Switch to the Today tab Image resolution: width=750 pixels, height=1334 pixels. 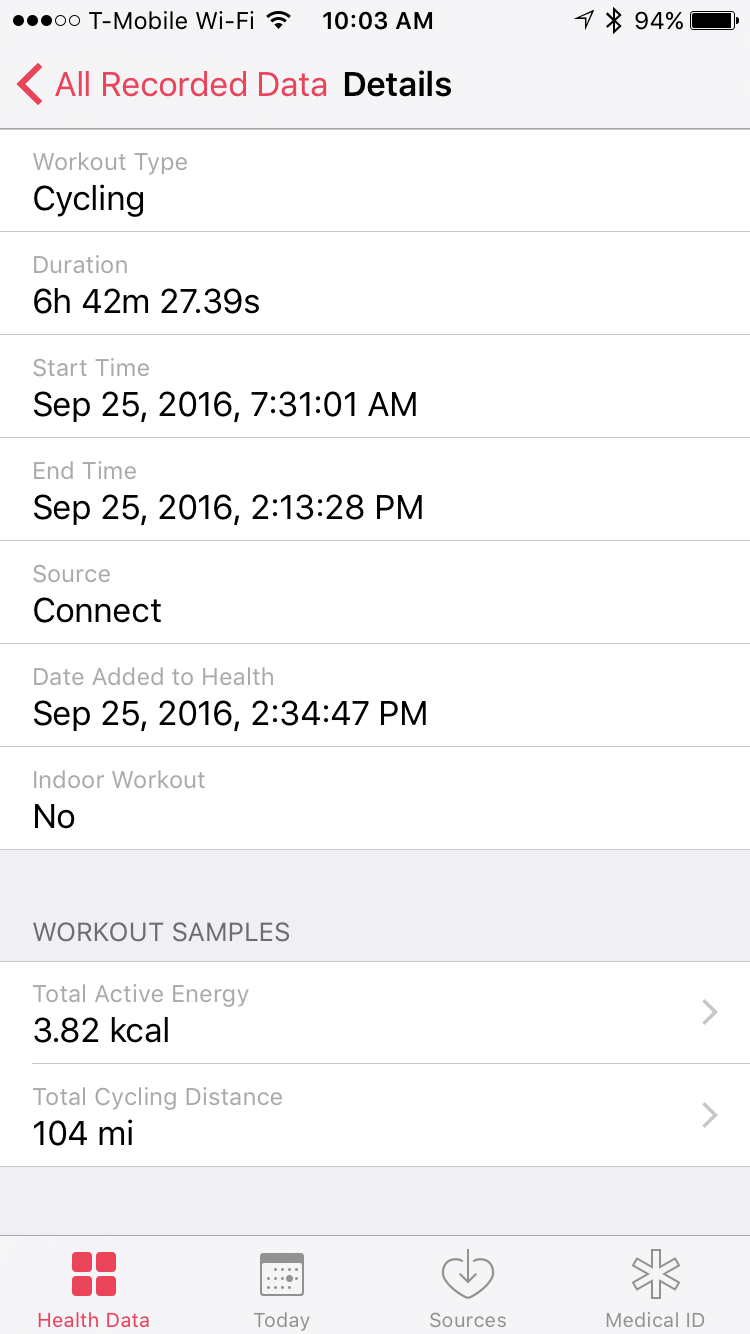(281, 1288)
